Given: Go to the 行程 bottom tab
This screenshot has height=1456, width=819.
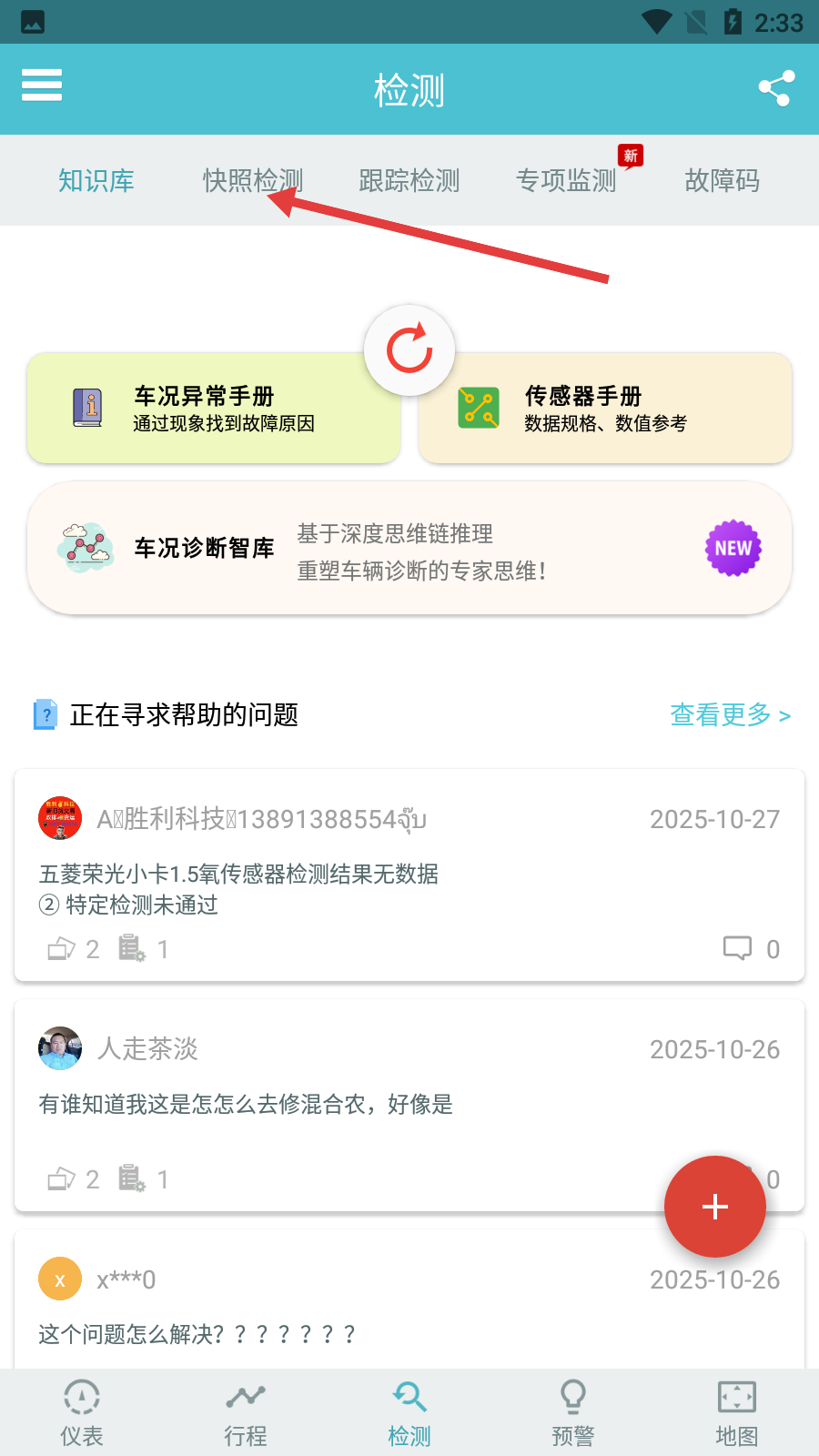Looking at the screenshot, I should [x=246, y=1412].
